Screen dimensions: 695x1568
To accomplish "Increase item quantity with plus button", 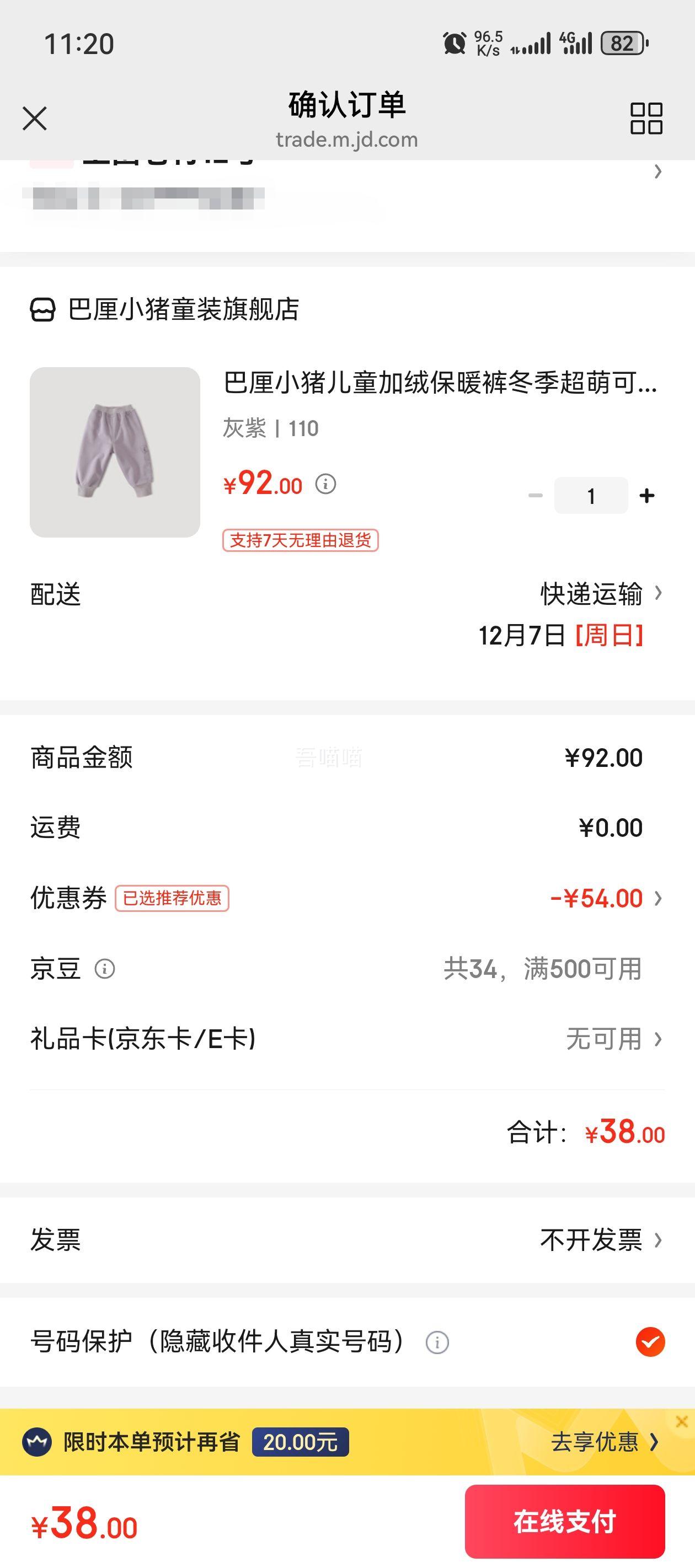I will coord(647,496).
